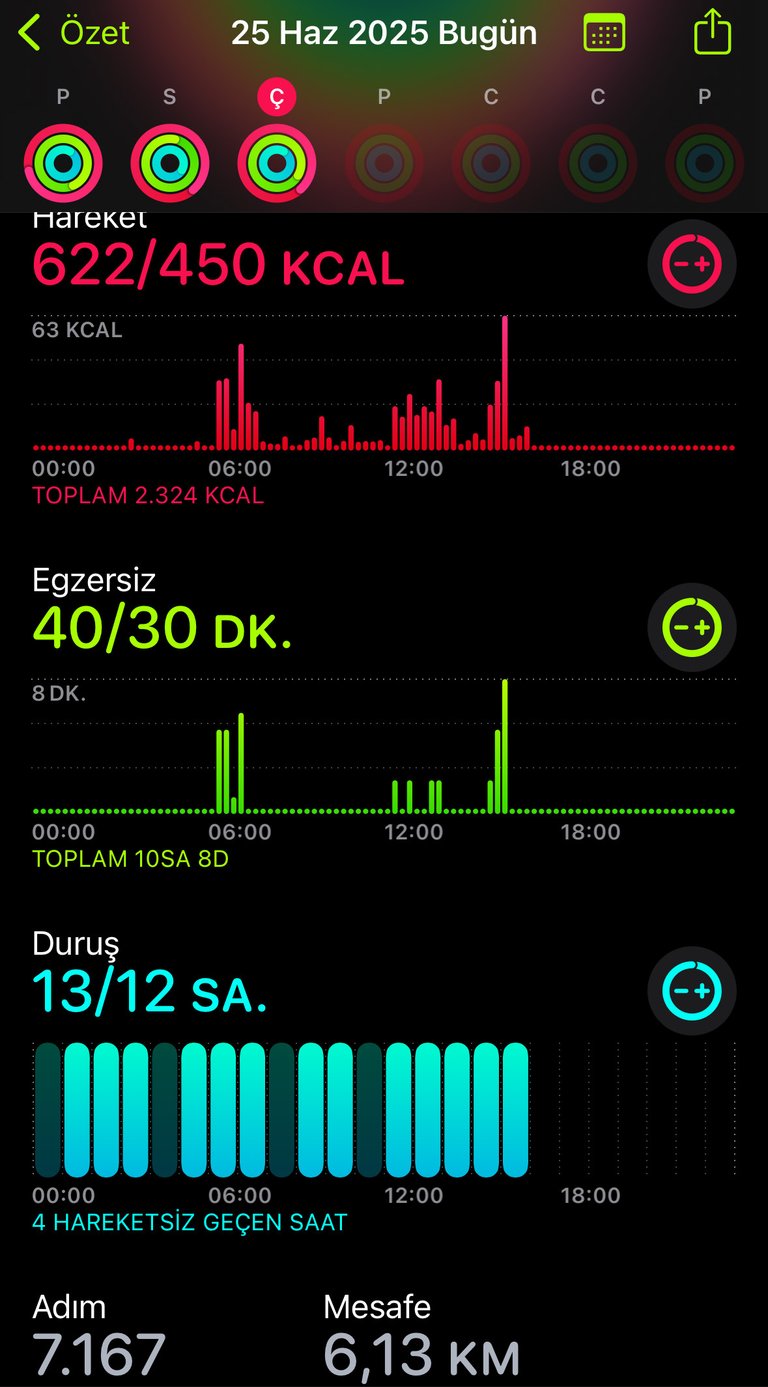Change the Hareket calorie goal
768x1387 pixels.
[692, 264]
